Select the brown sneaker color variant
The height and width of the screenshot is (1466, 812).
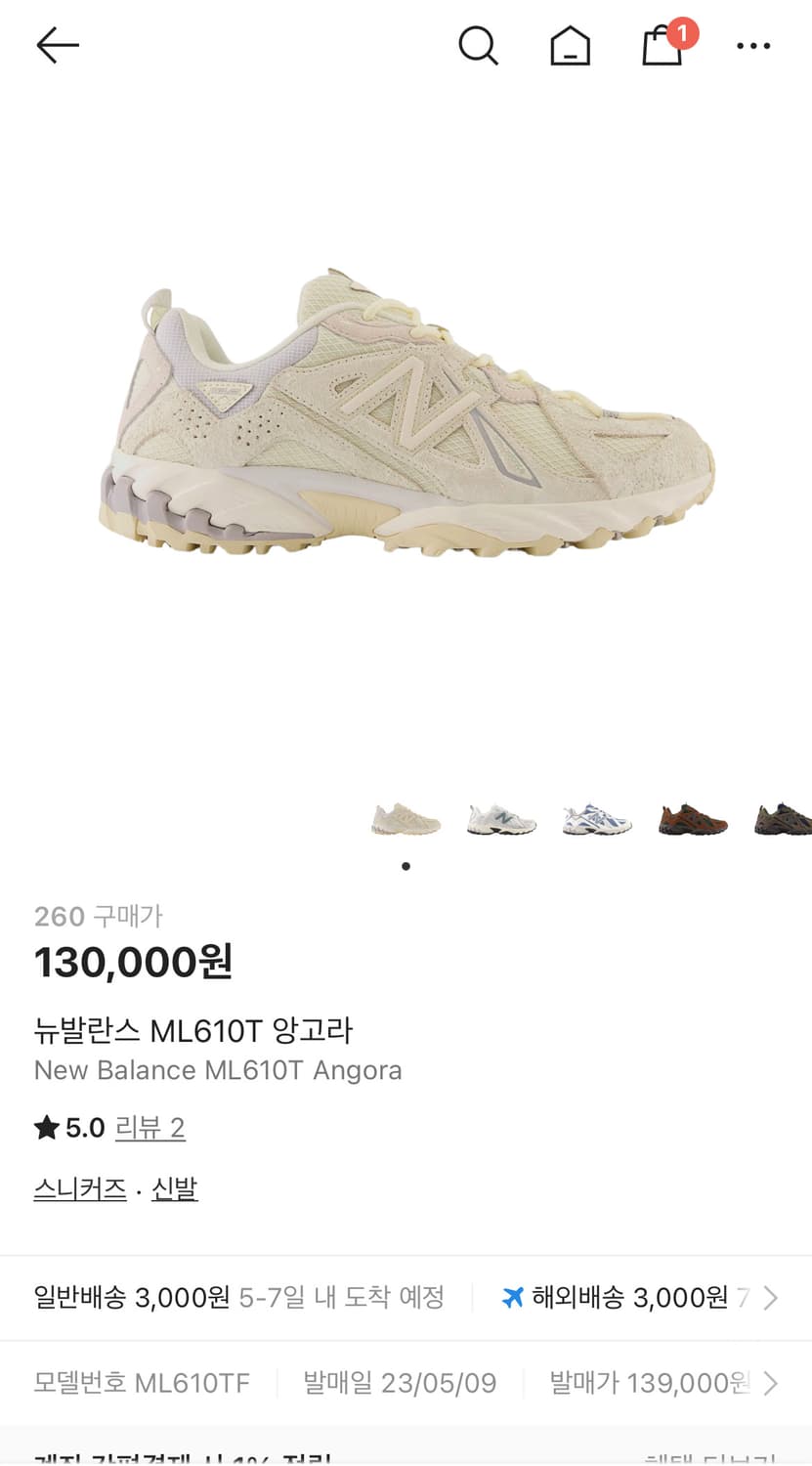(x=693, y=819)
